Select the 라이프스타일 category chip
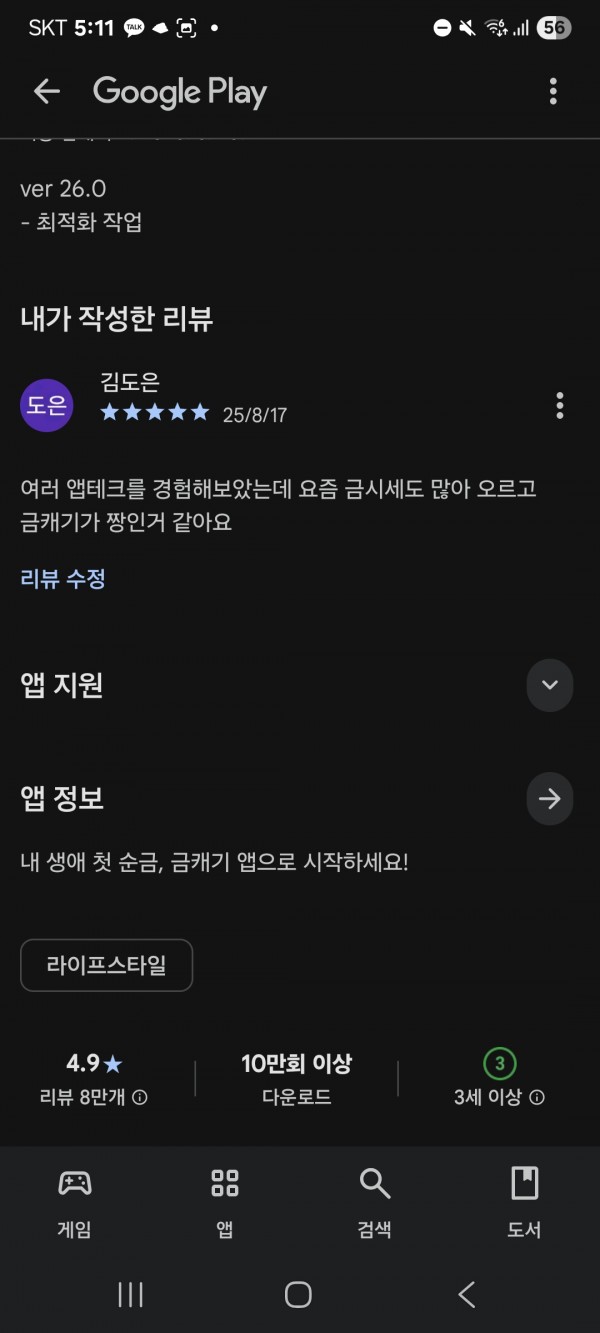The height and width of the screenshot is (1333, 600). [106, 965]
